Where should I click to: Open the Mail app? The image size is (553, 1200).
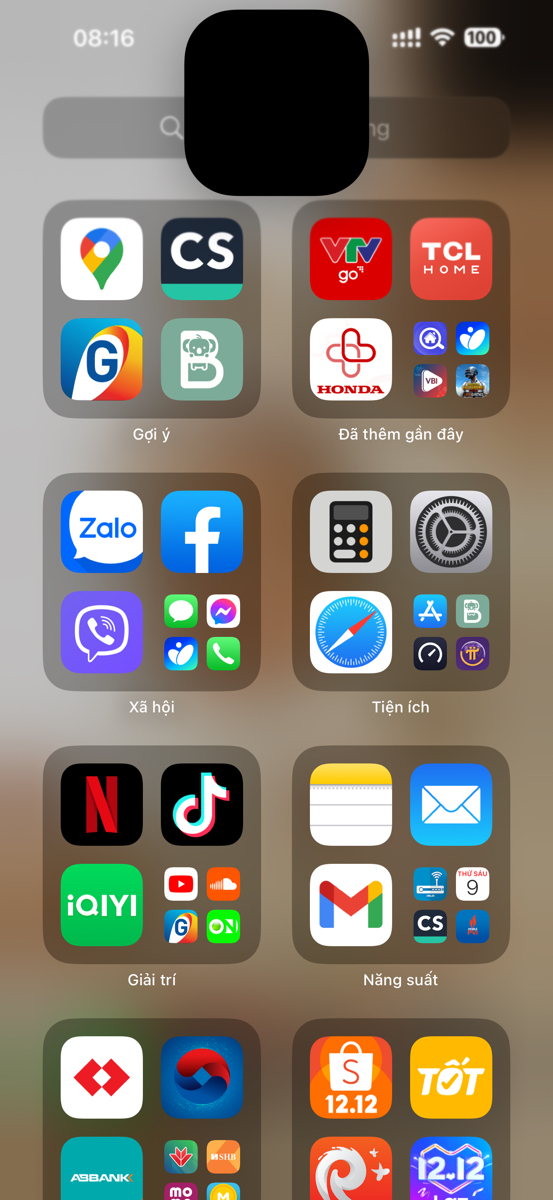click(x=451, y=805)
